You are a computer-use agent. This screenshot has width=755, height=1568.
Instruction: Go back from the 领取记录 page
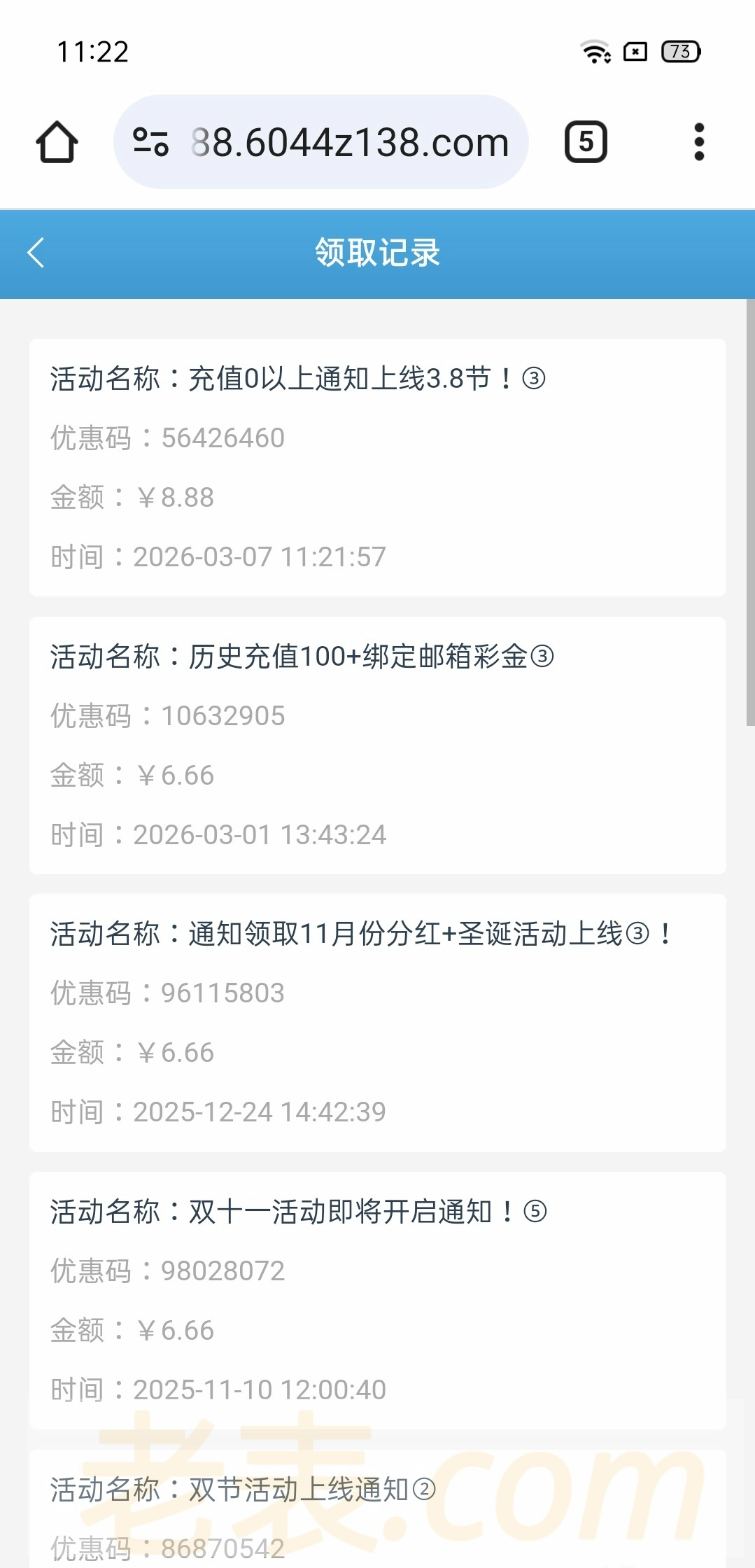pos(36,253)
